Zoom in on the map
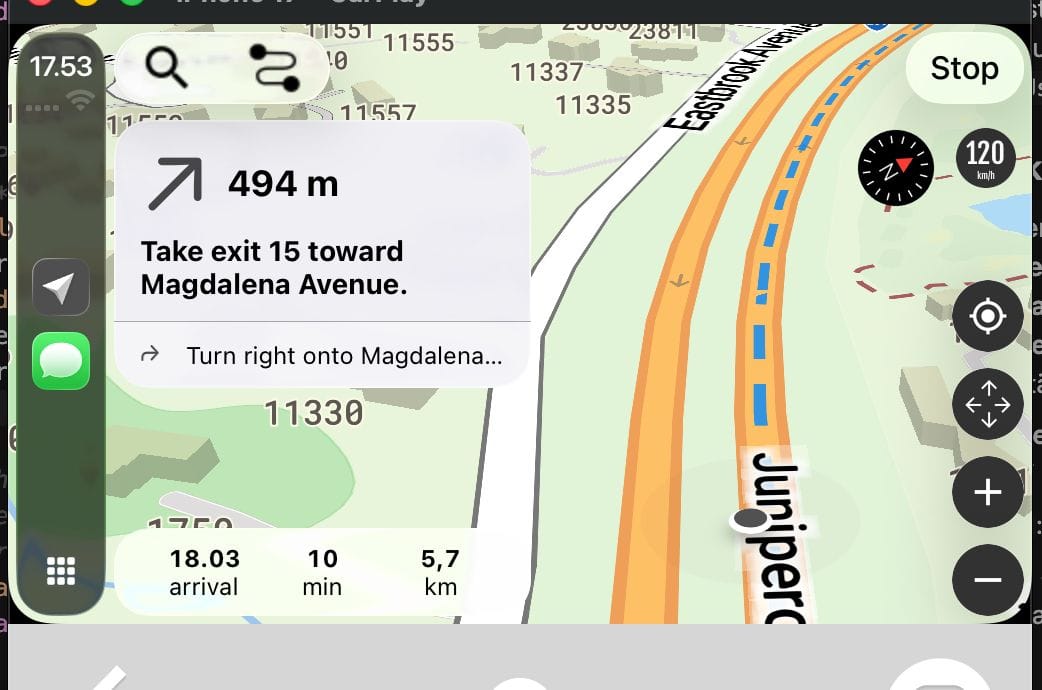 coord(987,492)
